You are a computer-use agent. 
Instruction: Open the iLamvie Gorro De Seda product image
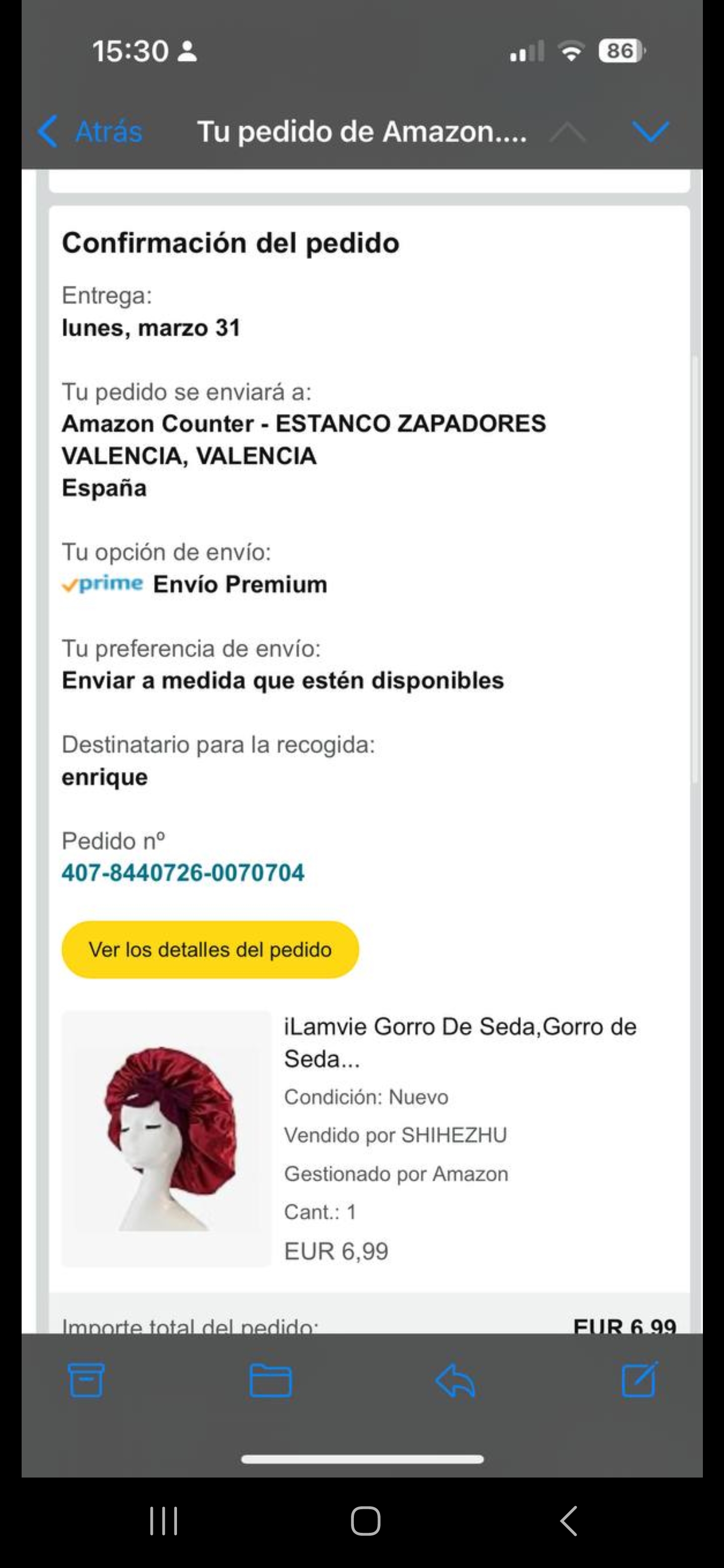(166, 1138)
